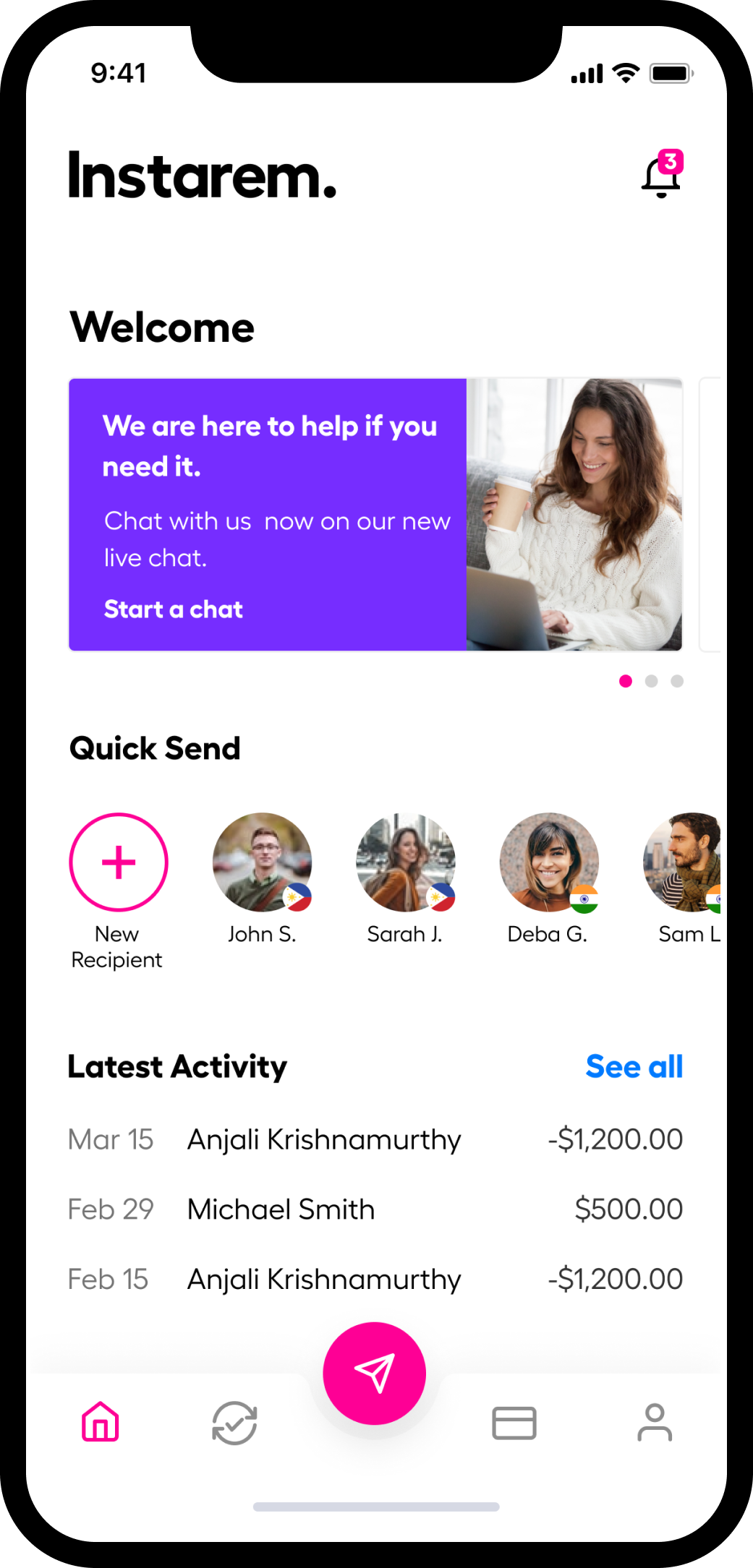This screenshot has width=753, height=1568.
Task: Tap the pink send money button
Action: [x=374, y=1373]
